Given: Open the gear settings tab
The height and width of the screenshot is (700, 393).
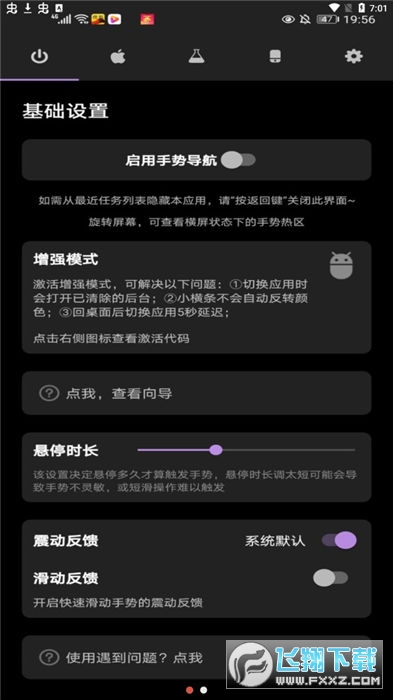Looking at the screenshot, I should (x=354, y=56).
